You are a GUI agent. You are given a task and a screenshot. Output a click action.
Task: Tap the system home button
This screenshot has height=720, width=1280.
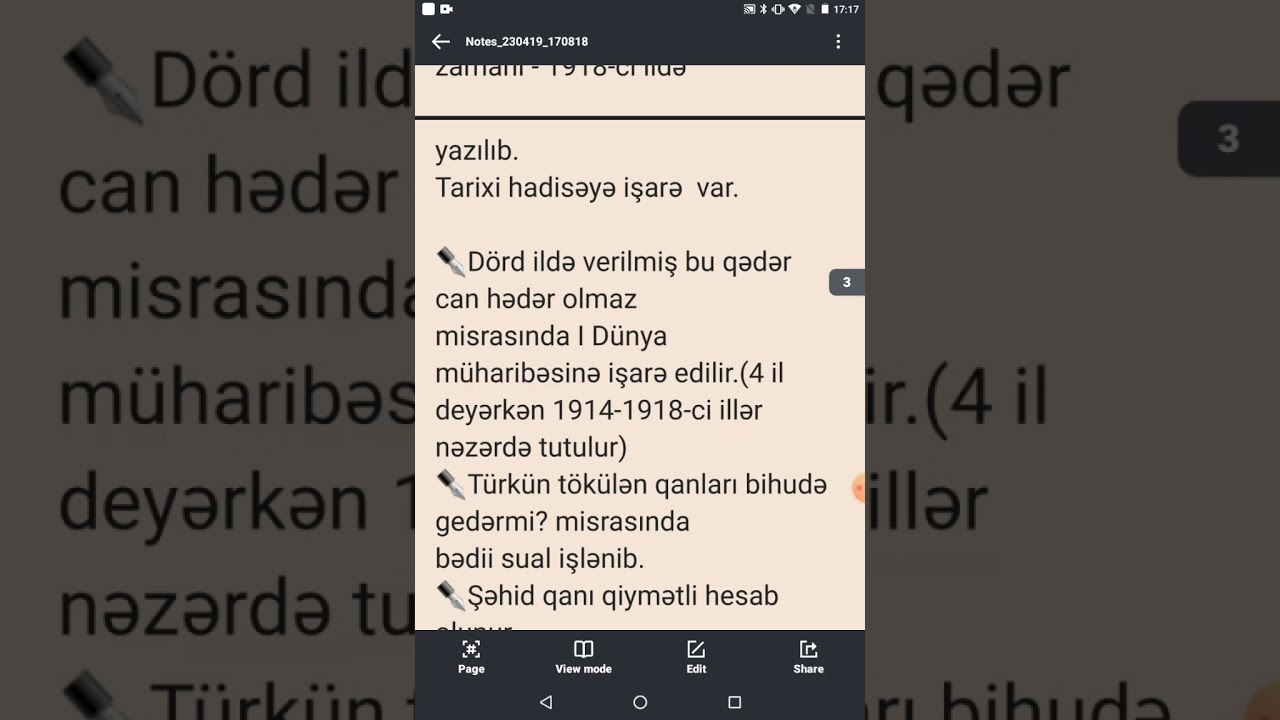click(x=640, y=702)
